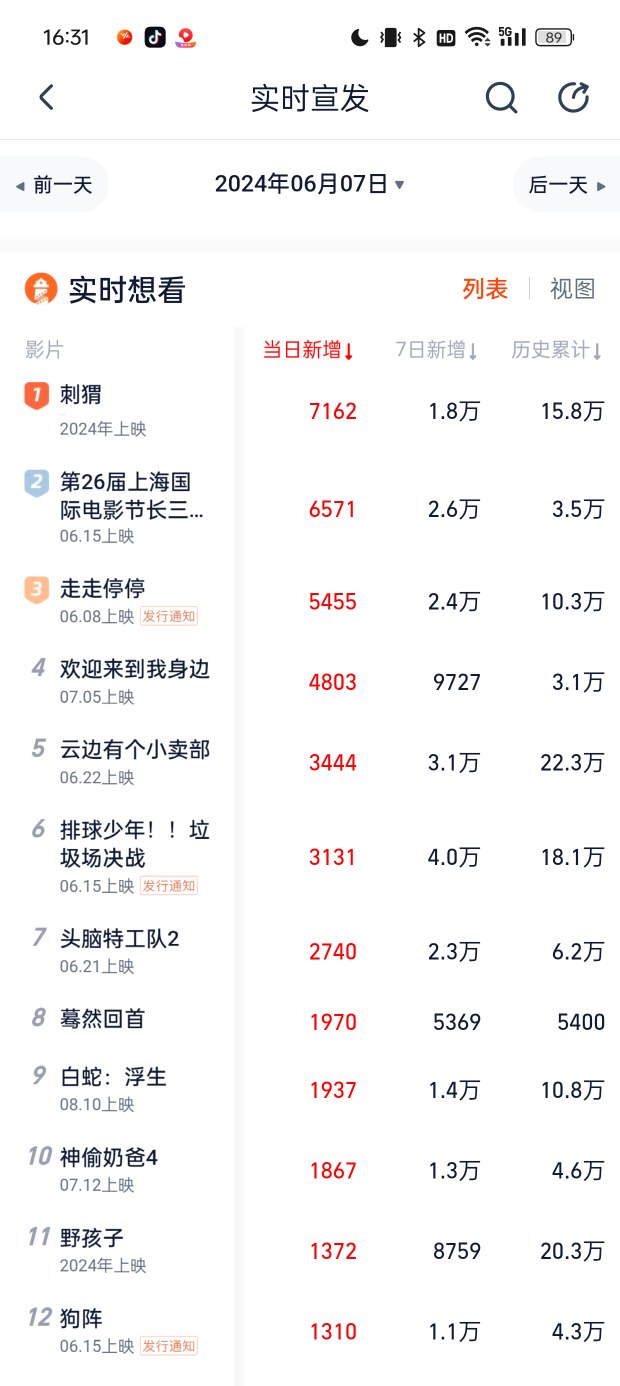Sort by 历史累计
Image resolution: width=620 pixels, height=1386 pixels.
(556, 350)
